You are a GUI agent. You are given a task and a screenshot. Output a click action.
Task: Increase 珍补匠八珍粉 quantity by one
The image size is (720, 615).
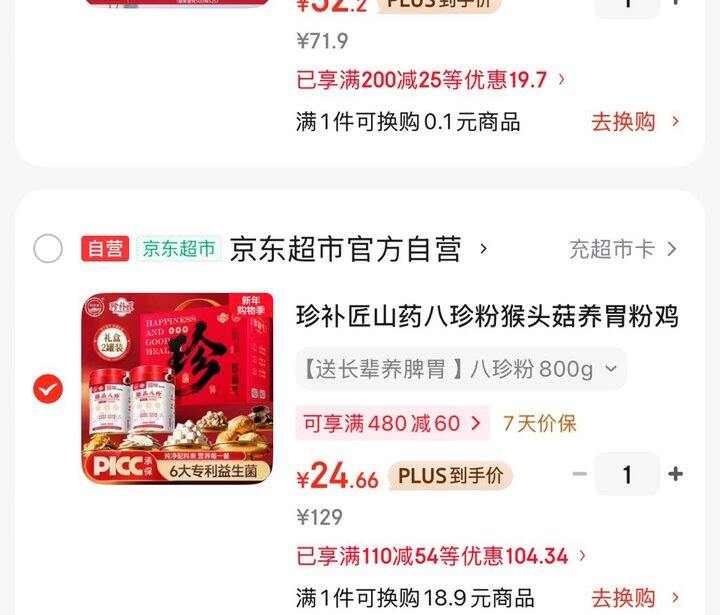click(x=676, y=474)
